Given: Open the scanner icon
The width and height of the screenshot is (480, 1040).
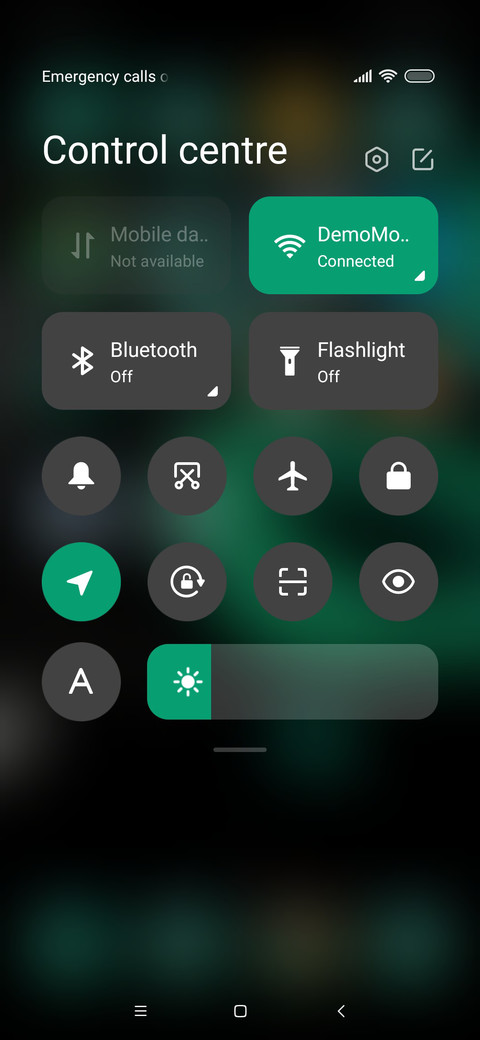Looking at the screenshot, I should click(292, 582).
